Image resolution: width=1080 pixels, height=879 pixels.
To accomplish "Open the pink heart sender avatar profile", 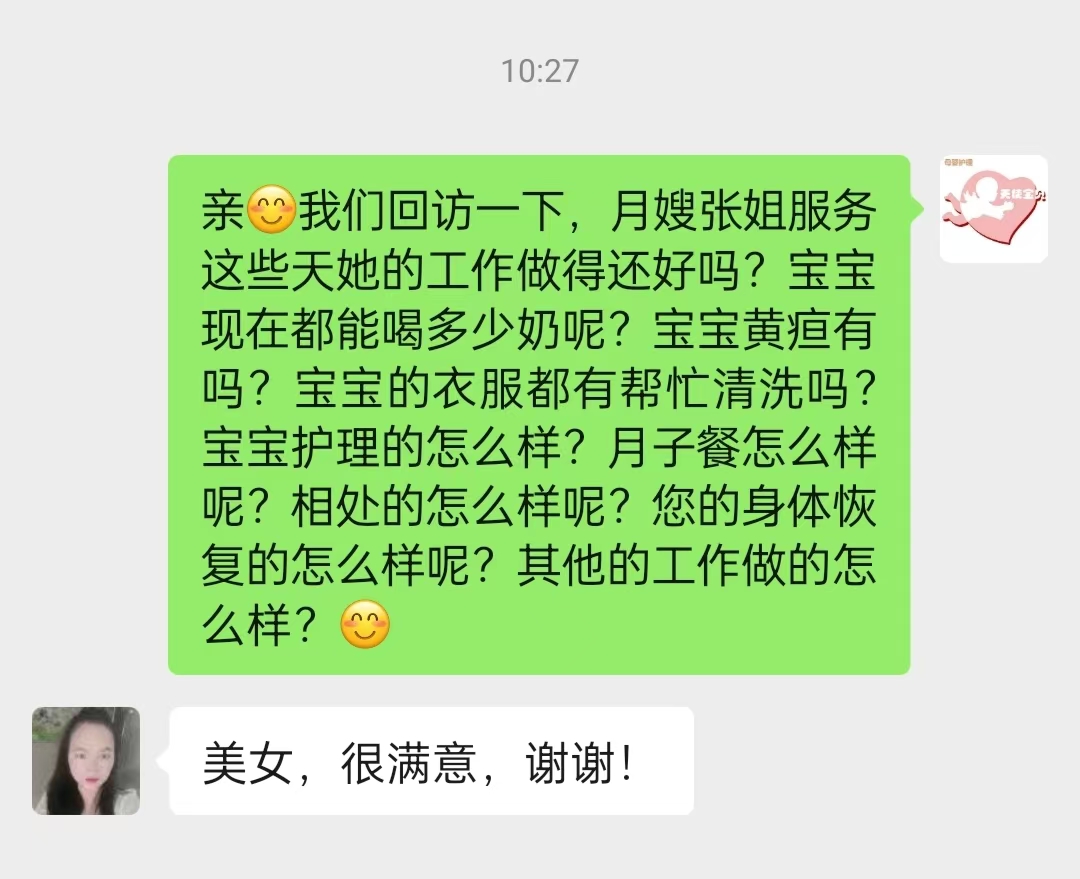I will [x=993, y=209].
